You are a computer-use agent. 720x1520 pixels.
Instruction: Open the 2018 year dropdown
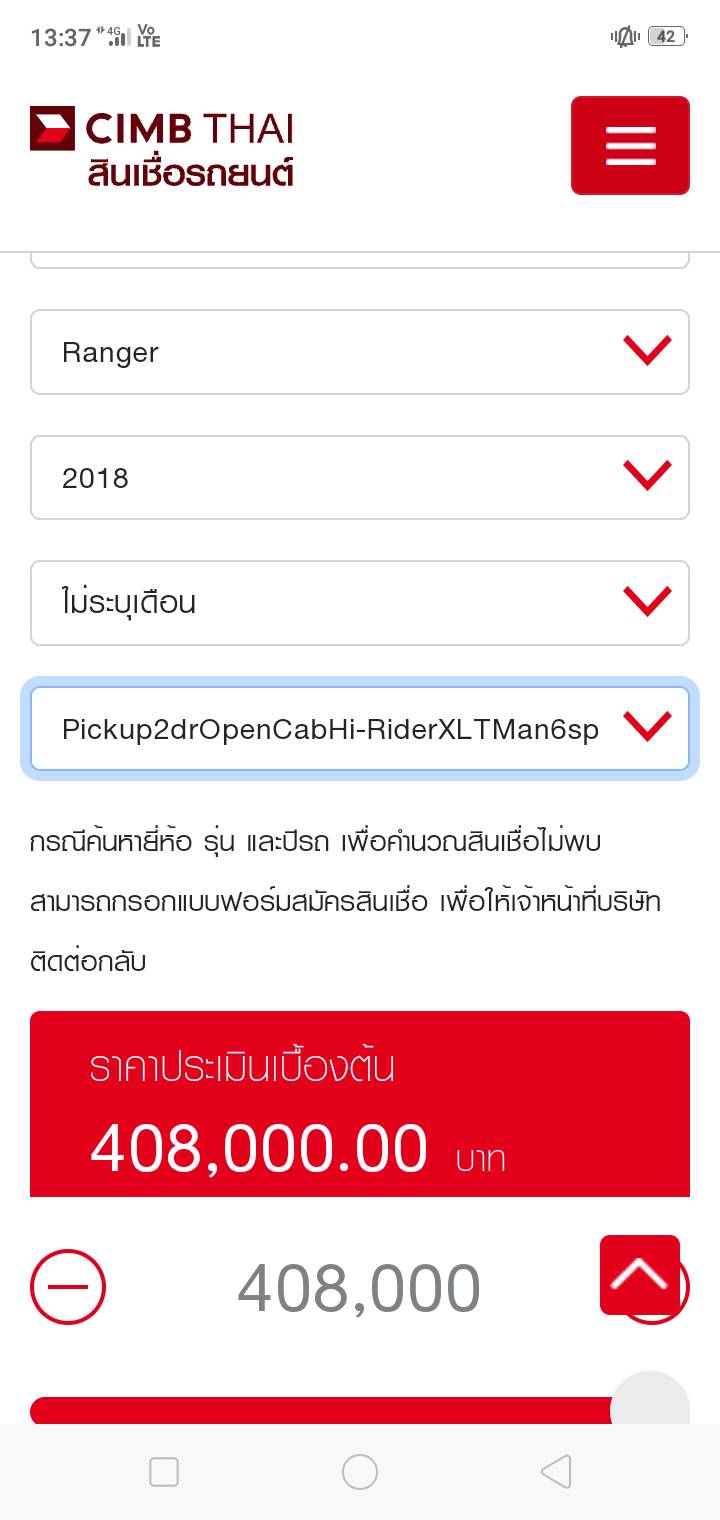coord(359,478)
